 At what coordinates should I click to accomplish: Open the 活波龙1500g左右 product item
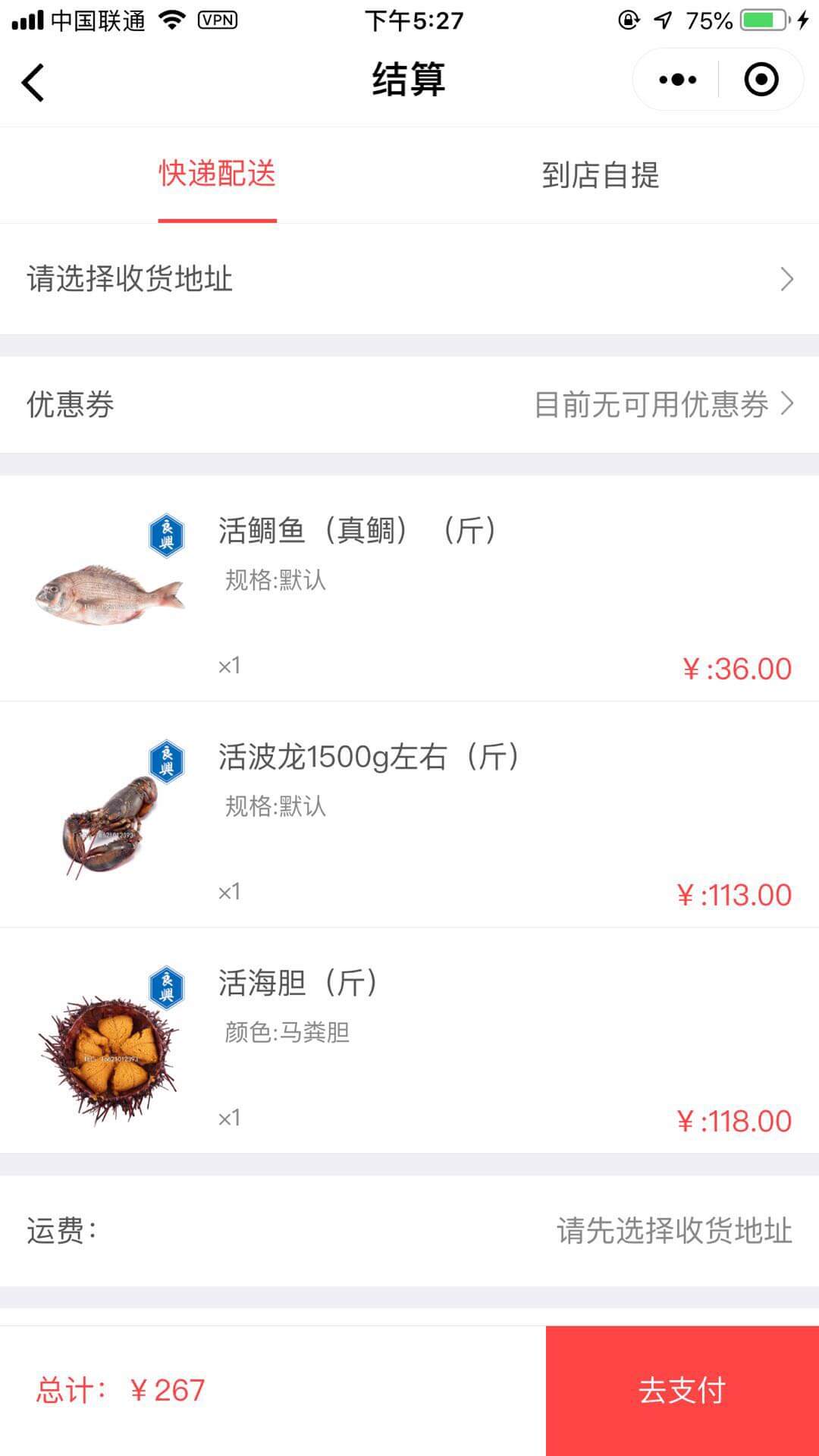tap(409, 814)
